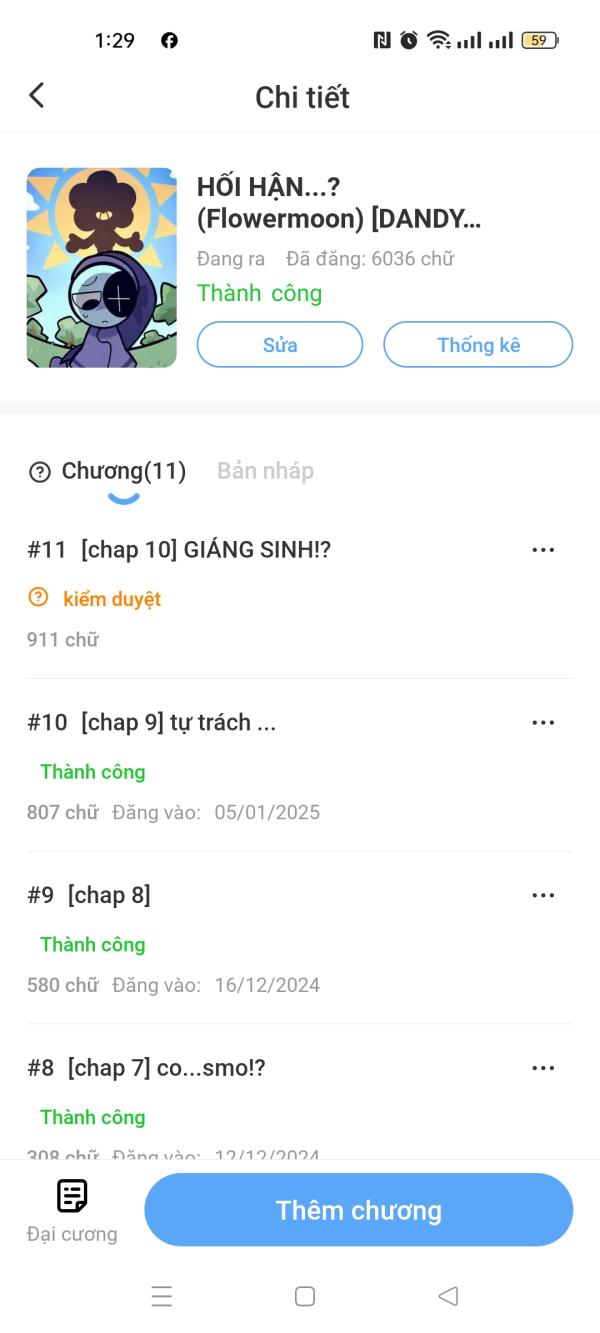
Task: Open the Đại cương outline
Action: coord(72,1210)
